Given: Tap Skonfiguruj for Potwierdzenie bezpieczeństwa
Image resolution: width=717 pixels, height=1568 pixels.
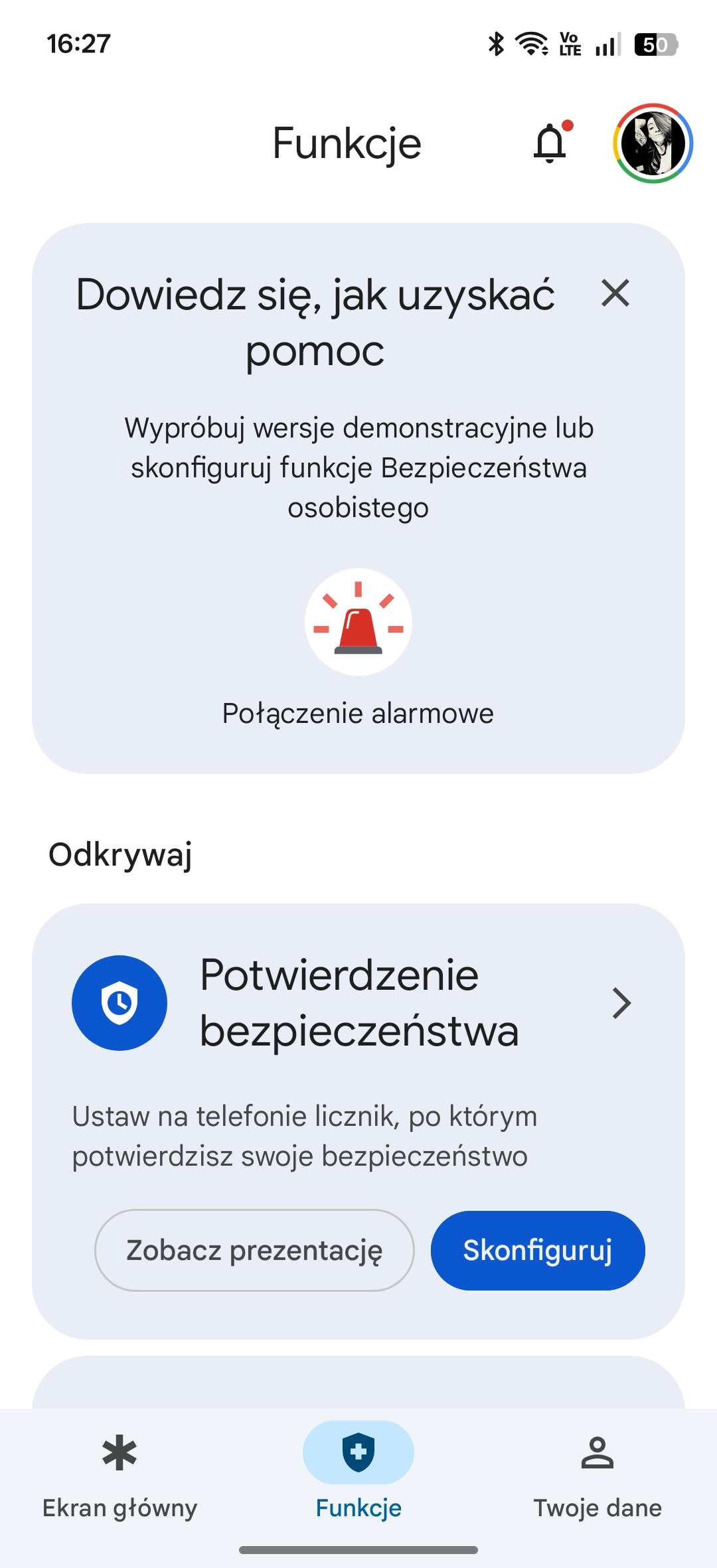Looking at the screenshot, I should 537,1250.
